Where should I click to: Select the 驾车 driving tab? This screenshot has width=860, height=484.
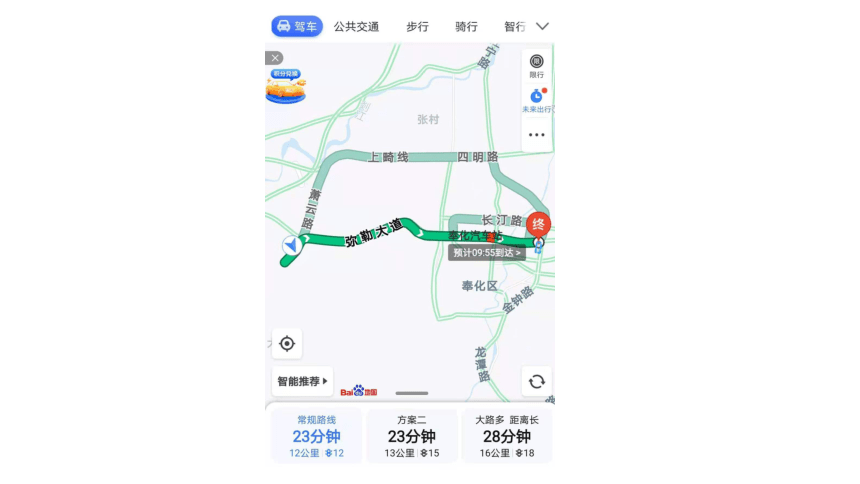296,26
